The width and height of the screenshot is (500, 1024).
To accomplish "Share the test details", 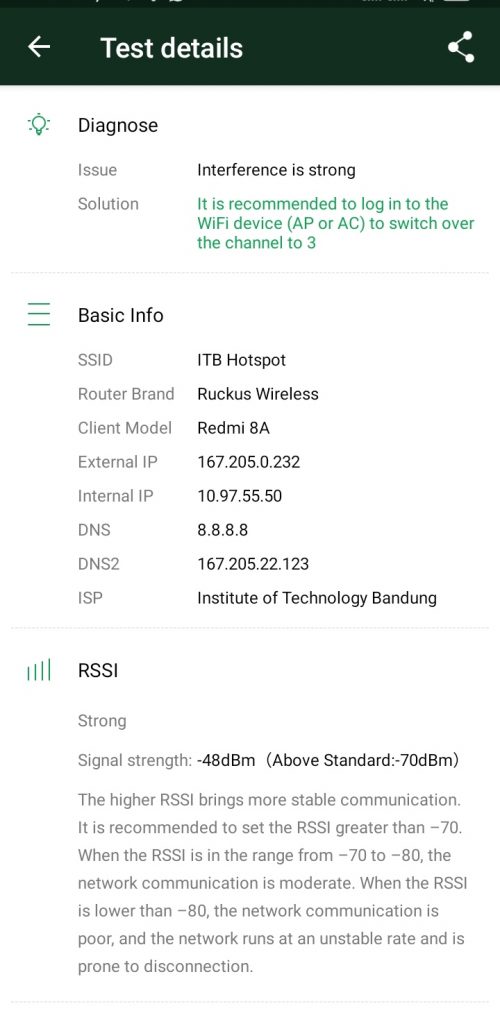I will tap(461, 47).
